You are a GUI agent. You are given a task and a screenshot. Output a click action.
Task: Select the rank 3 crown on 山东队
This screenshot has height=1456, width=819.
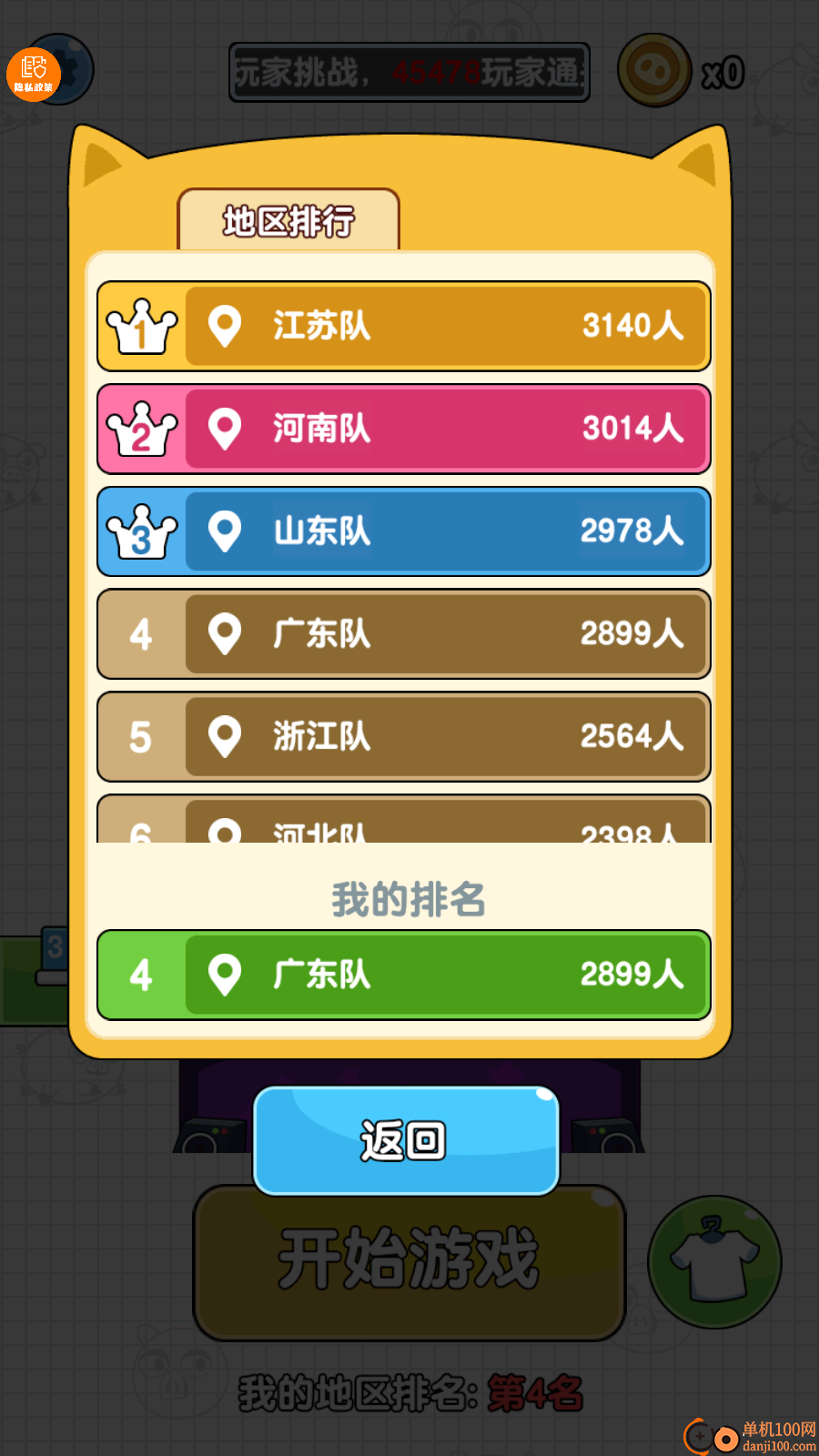coord(141,533)
